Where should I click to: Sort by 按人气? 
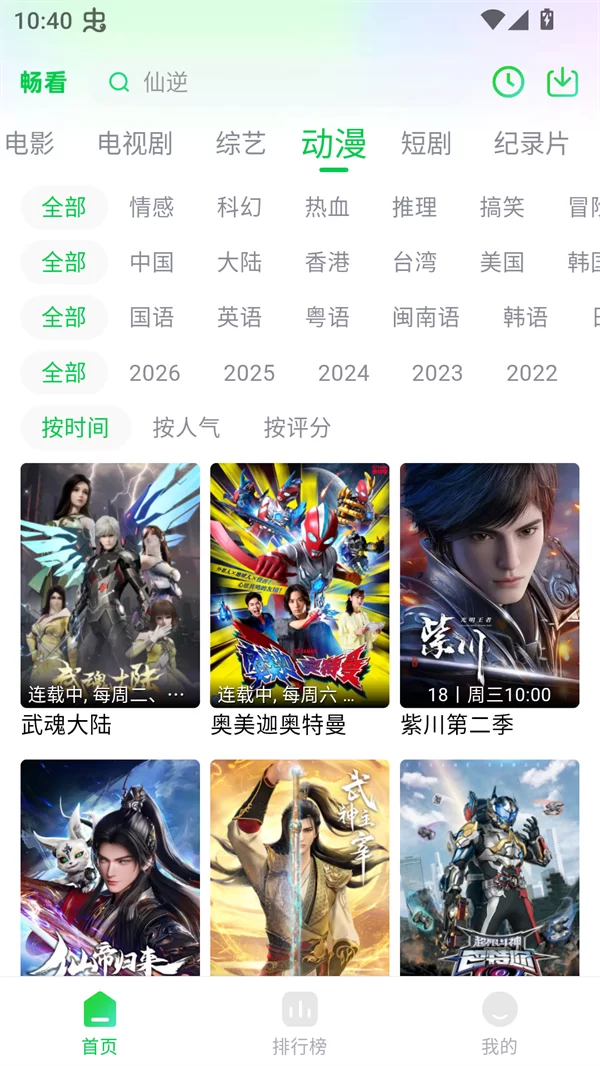tap(186, 428)
